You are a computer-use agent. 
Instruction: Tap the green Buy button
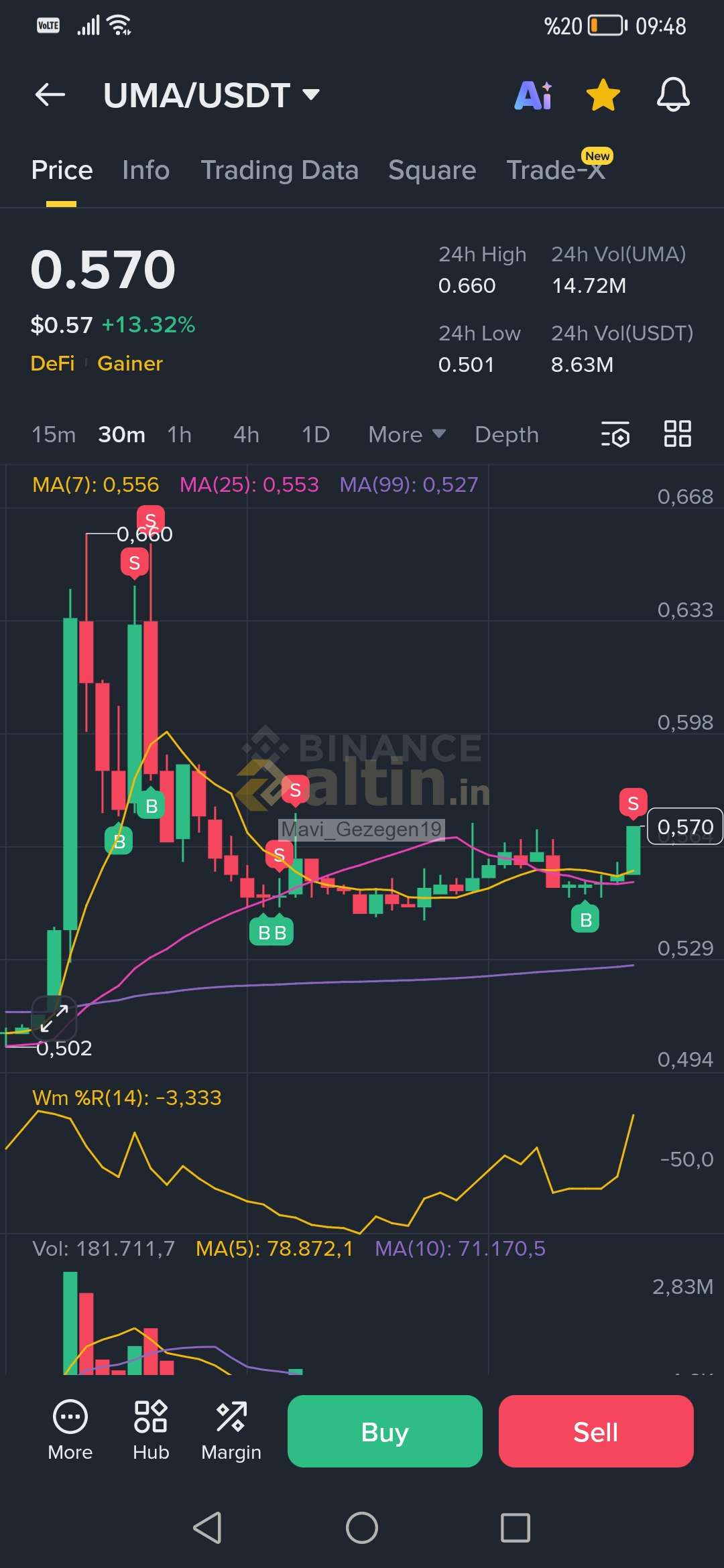(x=385, y=1431)
